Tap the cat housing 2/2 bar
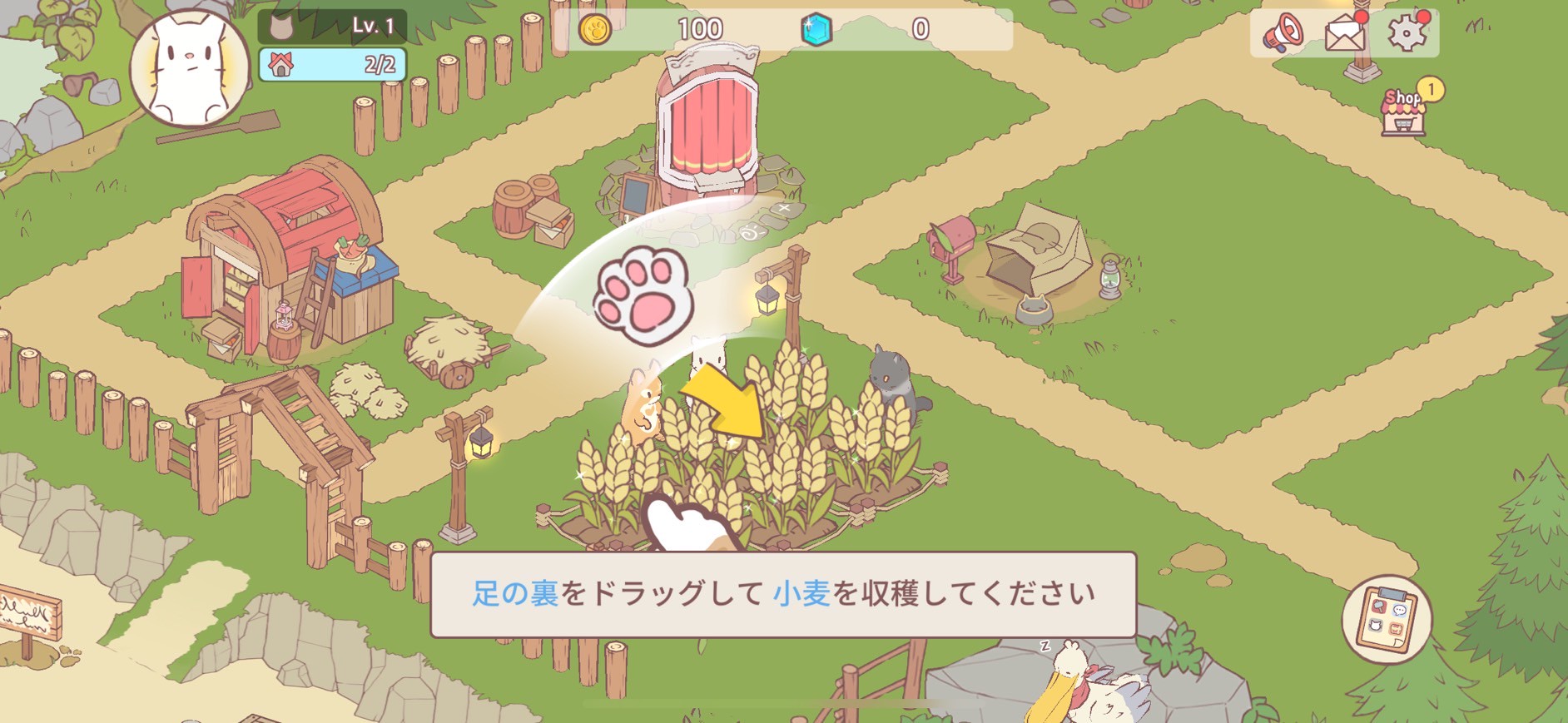 [333, 64]
